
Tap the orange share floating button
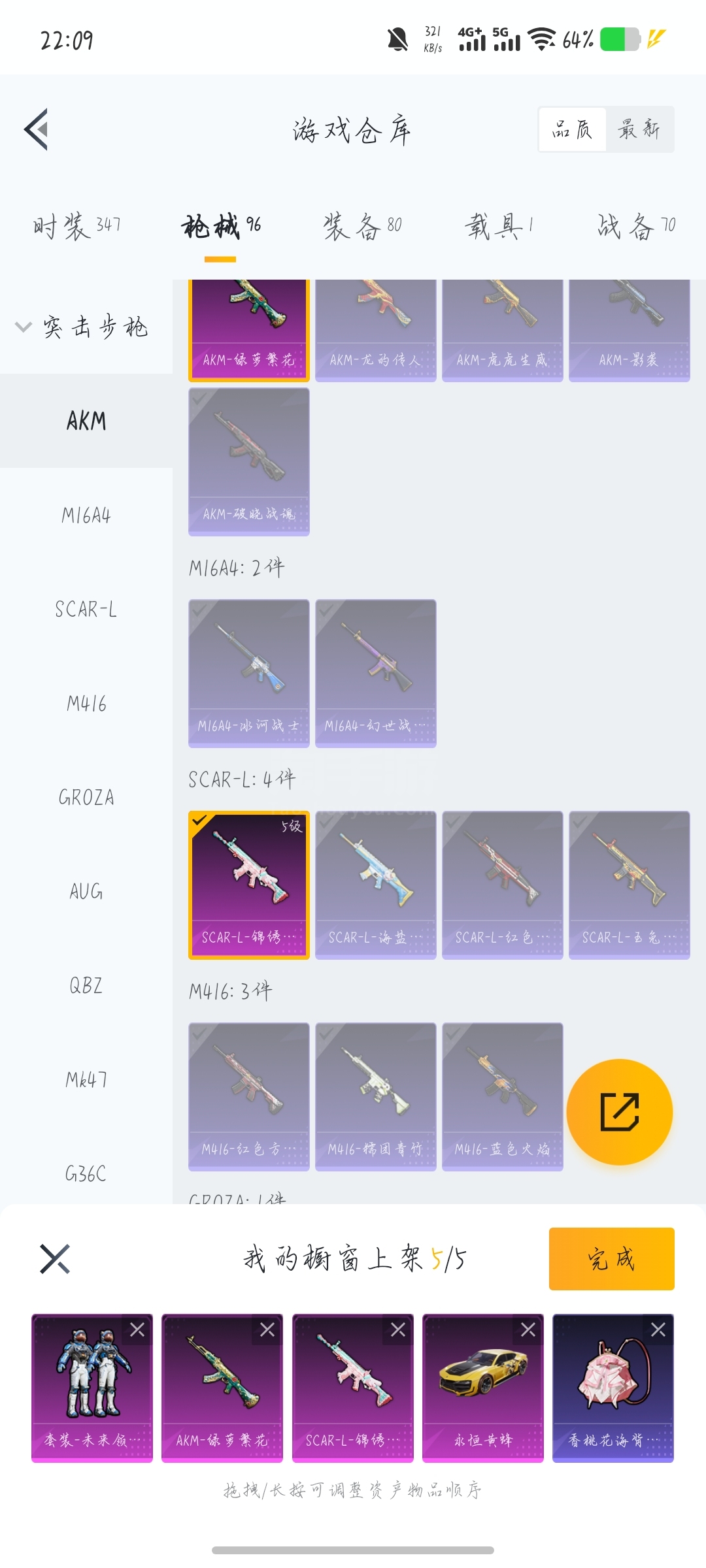pos(619,1111)
